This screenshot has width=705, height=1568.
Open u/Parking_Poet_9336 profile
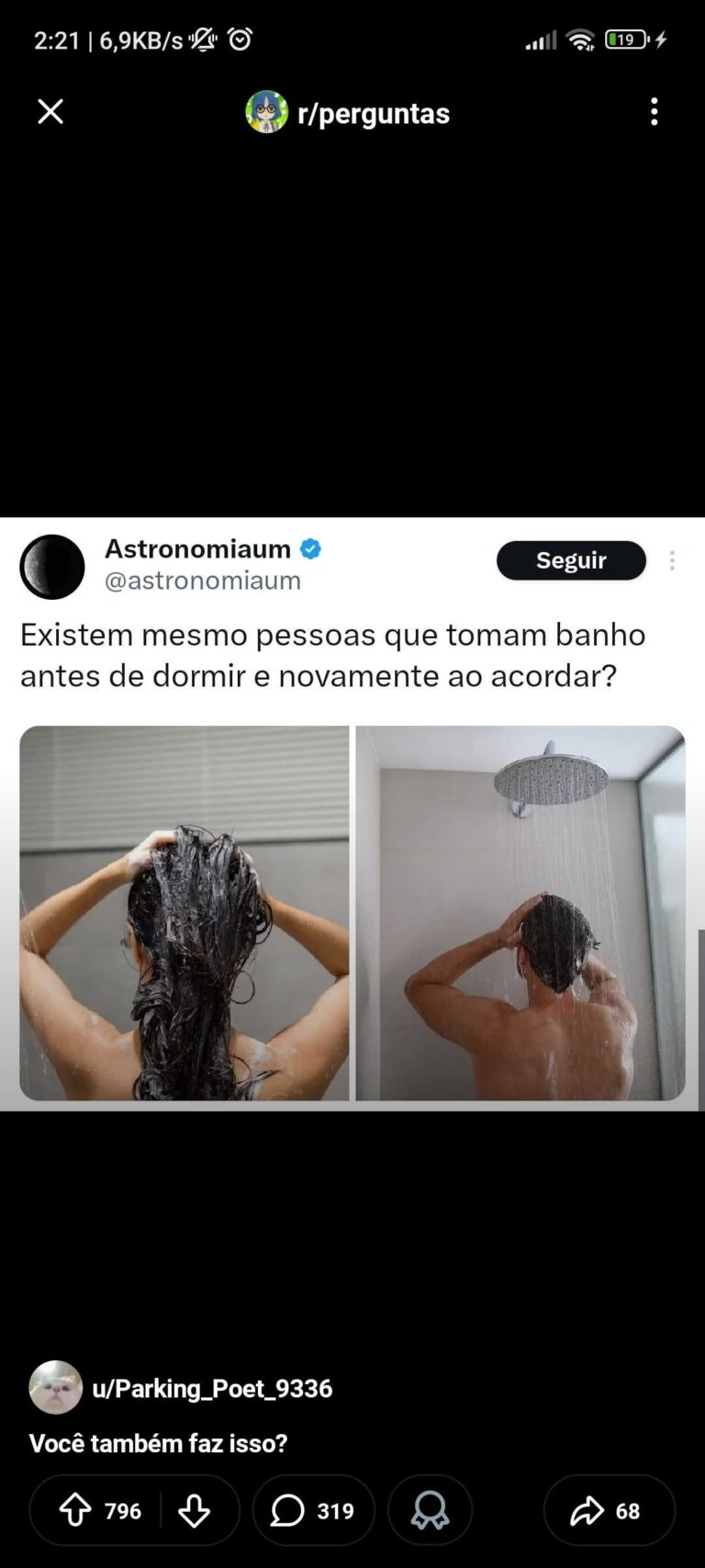tap(211, 1388)
